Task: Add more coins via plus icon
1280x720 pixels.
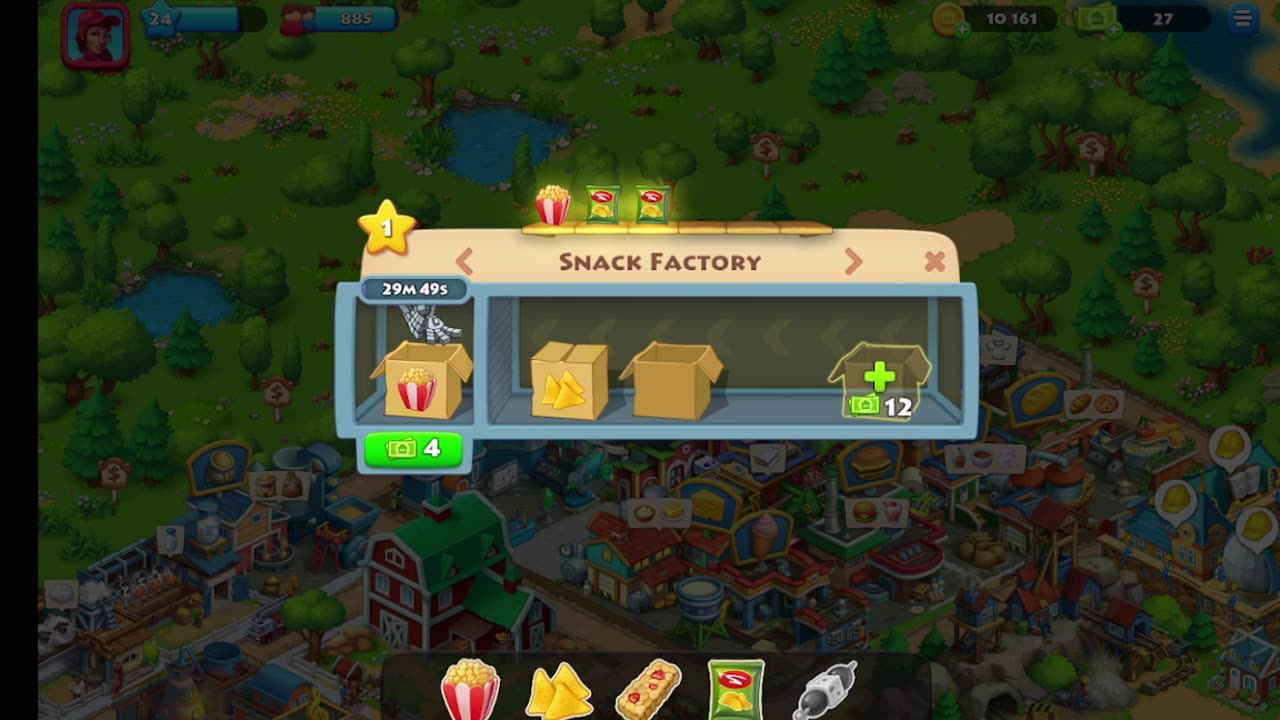Action: (x=962, y=30)
